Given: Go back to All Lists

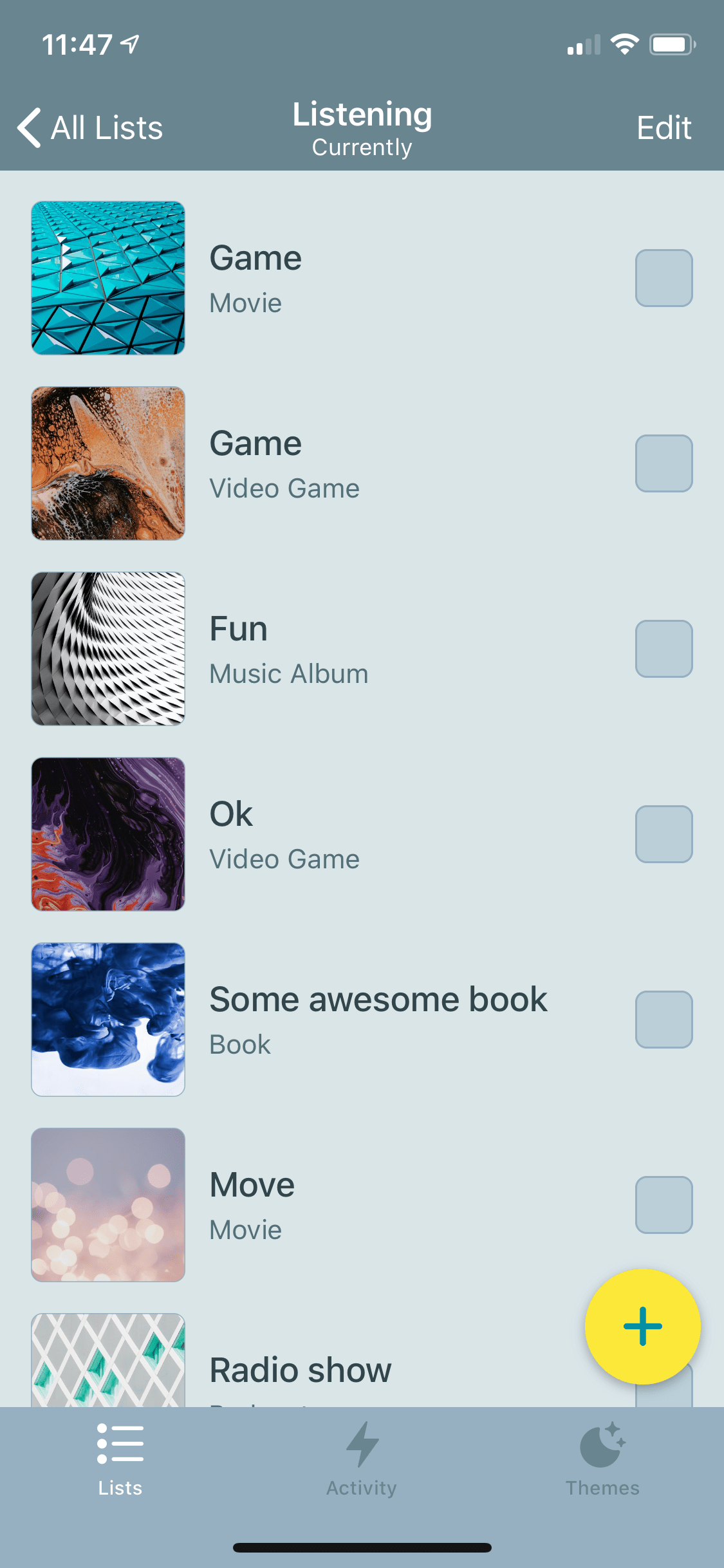Looking at the screenshot, I should coord(91,127).
